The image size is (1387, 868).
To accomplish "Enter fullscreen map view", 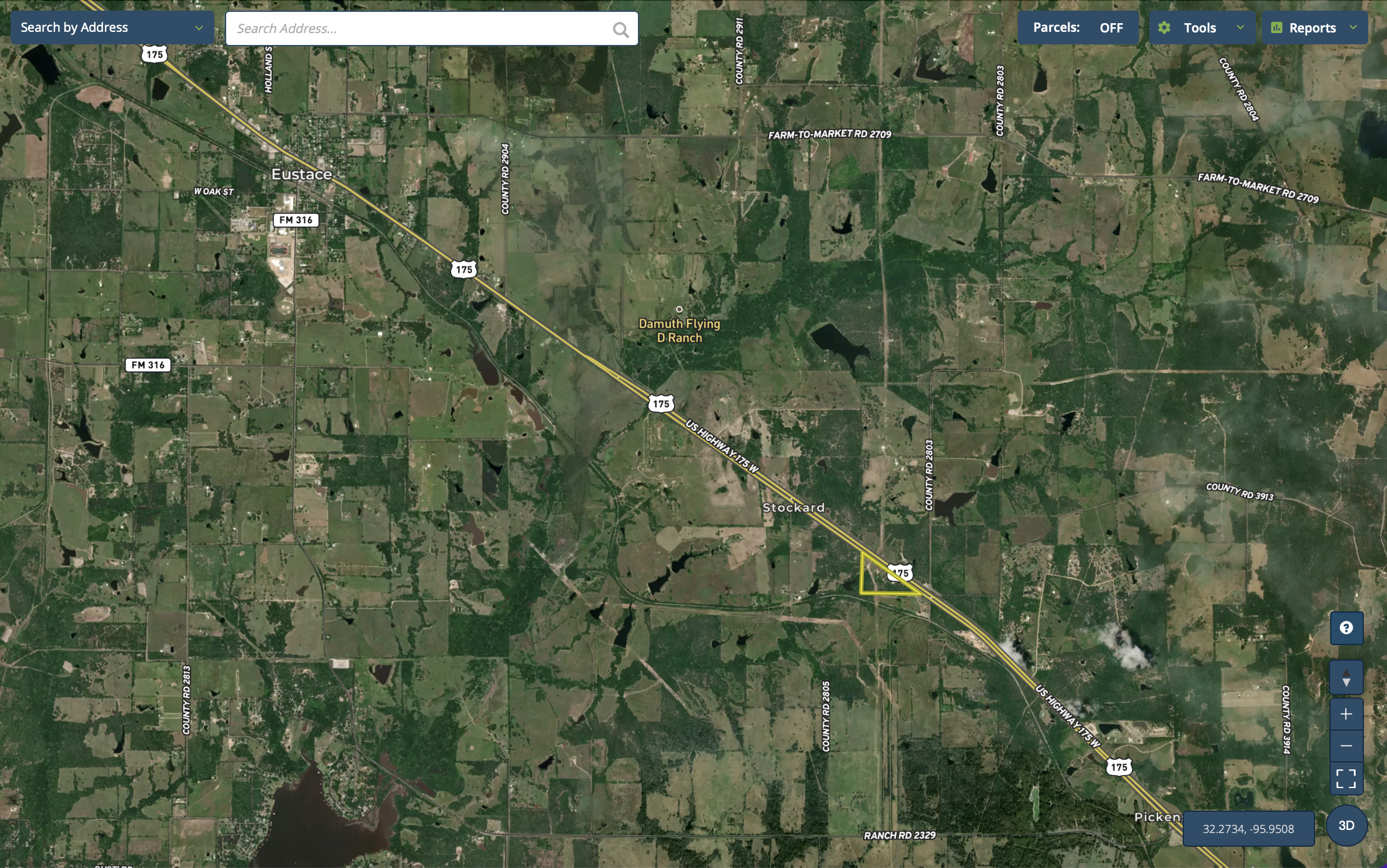I will (x=1346, y=779).
